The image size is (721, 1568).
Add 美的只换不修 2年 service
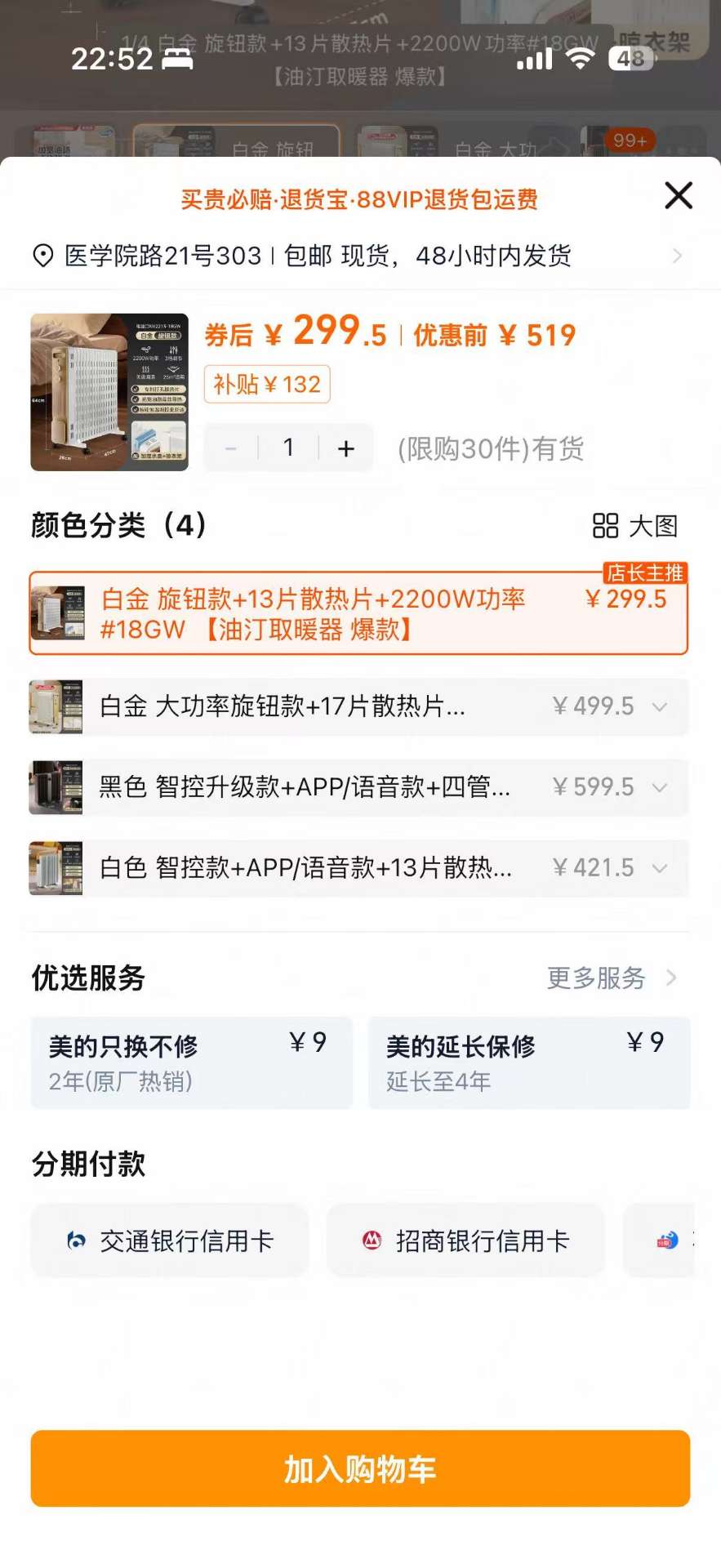(191, 1062)
